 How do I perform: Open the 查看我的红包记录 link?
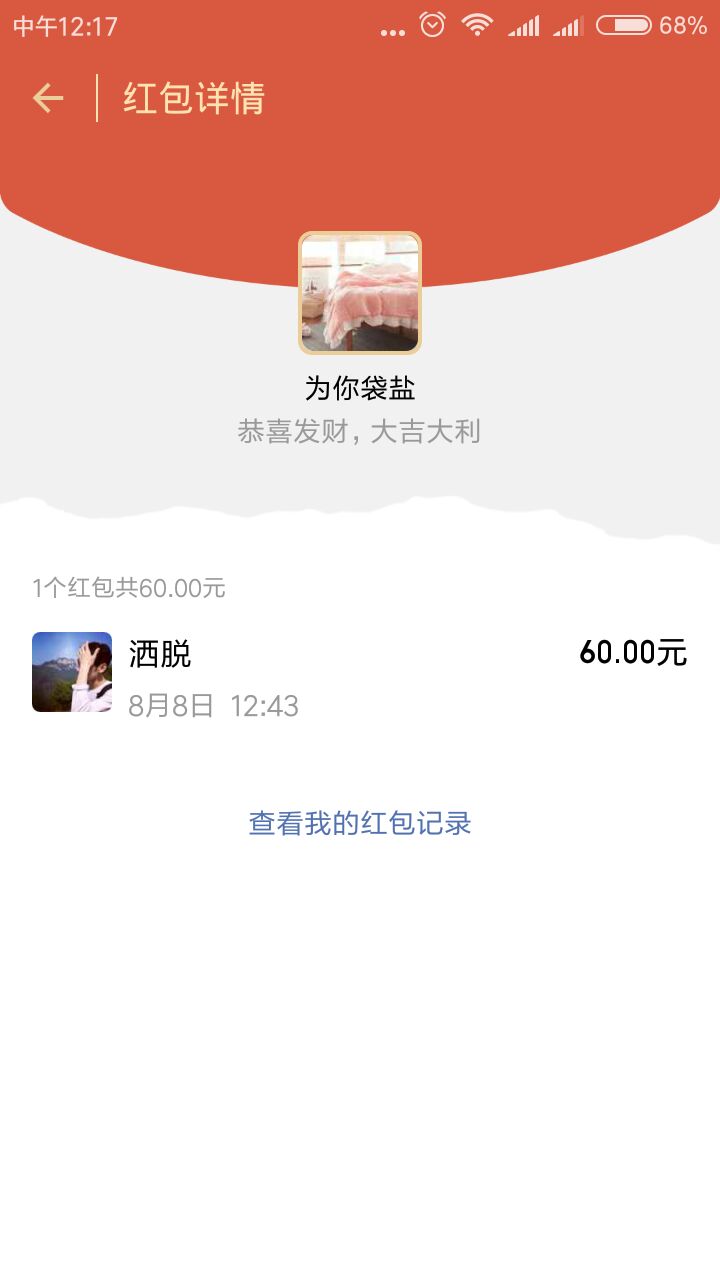[x=360, y=823]
